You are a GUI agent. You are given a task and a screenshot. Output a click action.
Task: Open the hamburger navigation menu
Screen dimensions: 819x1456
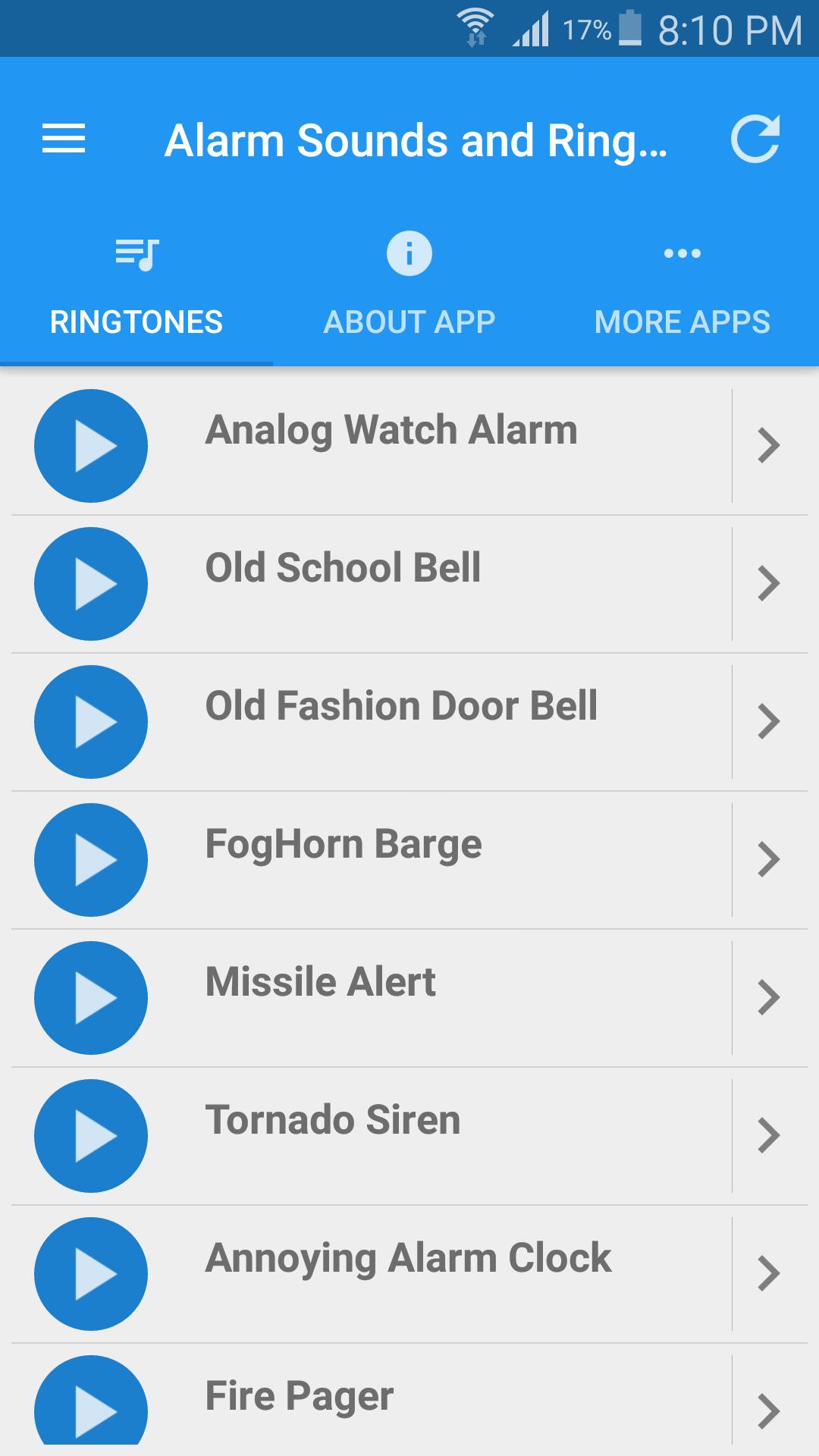coord(64,140)
